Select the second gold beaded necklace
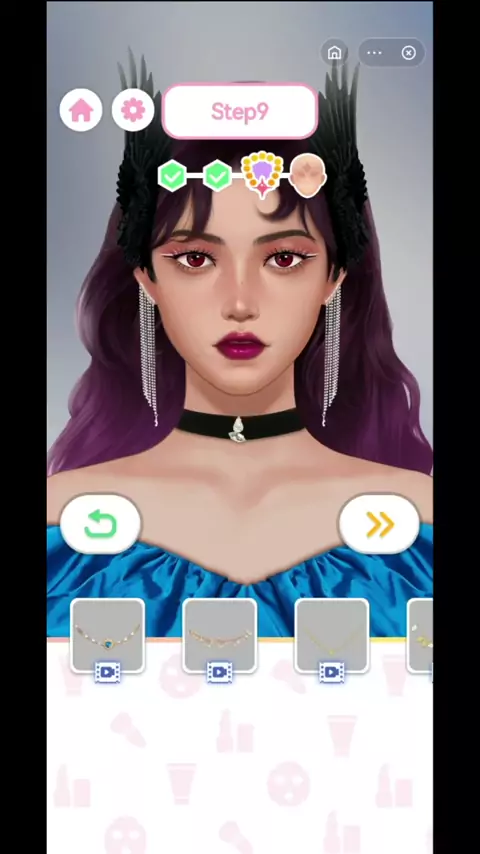Image resolution: width=480 pixels, height=854 pixels. [x=220, y=636]
